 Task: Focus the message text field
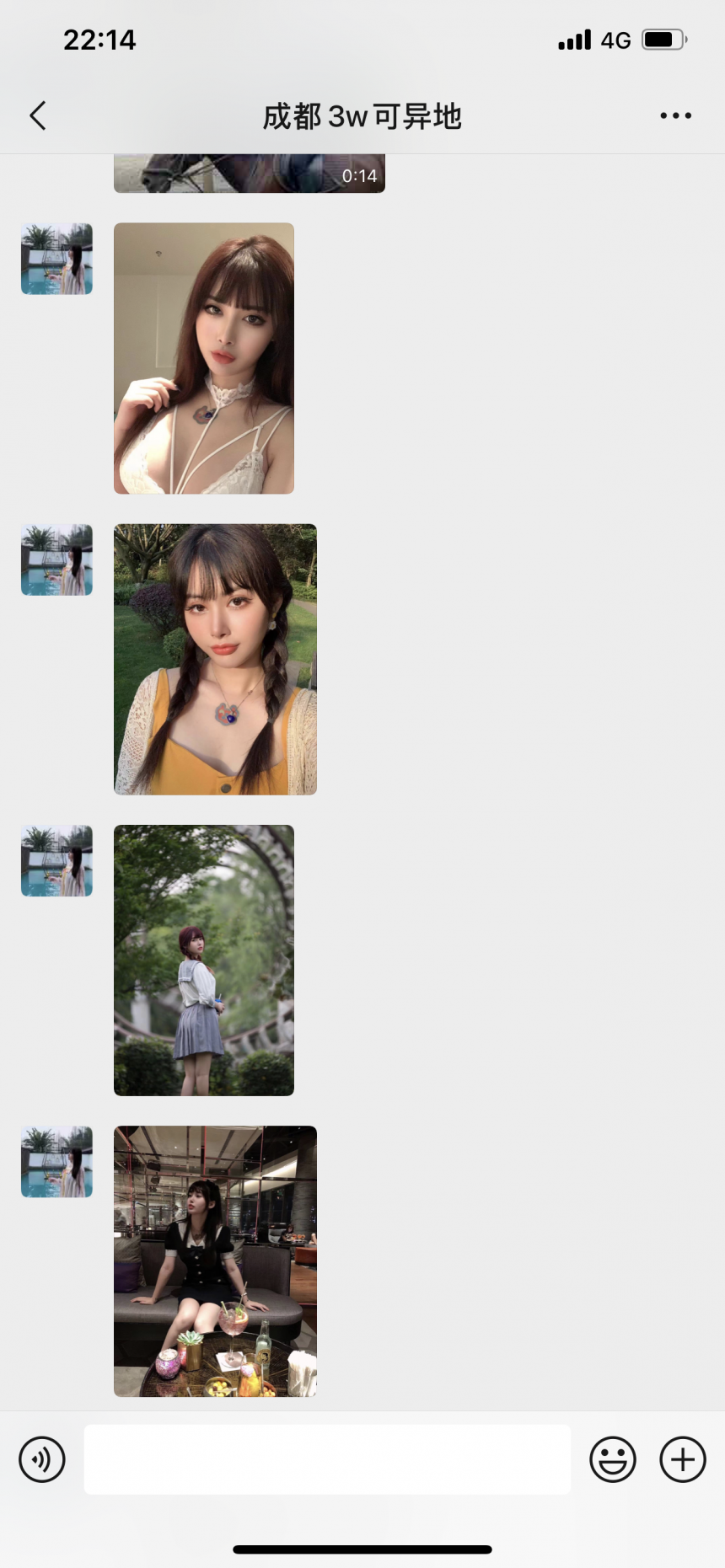(x=327, y=1459)
